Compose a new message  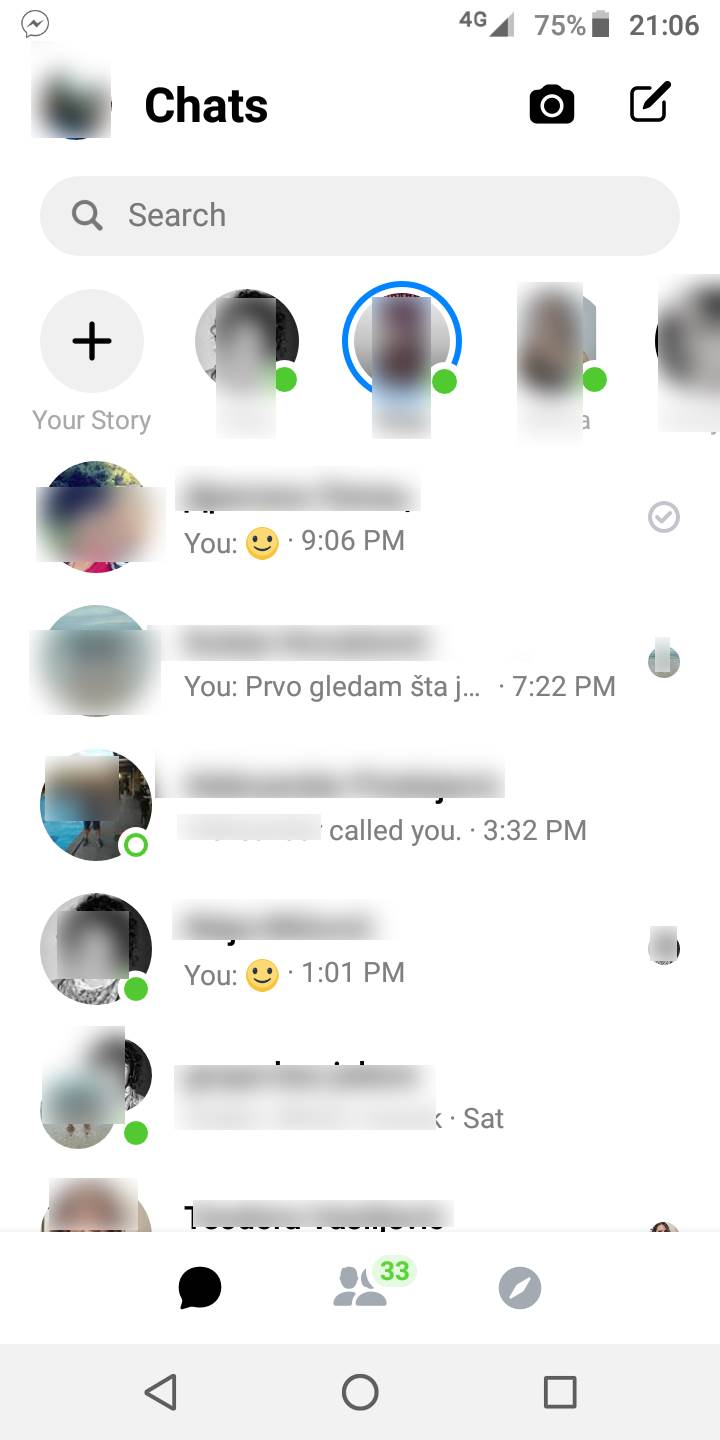(649, 103)
